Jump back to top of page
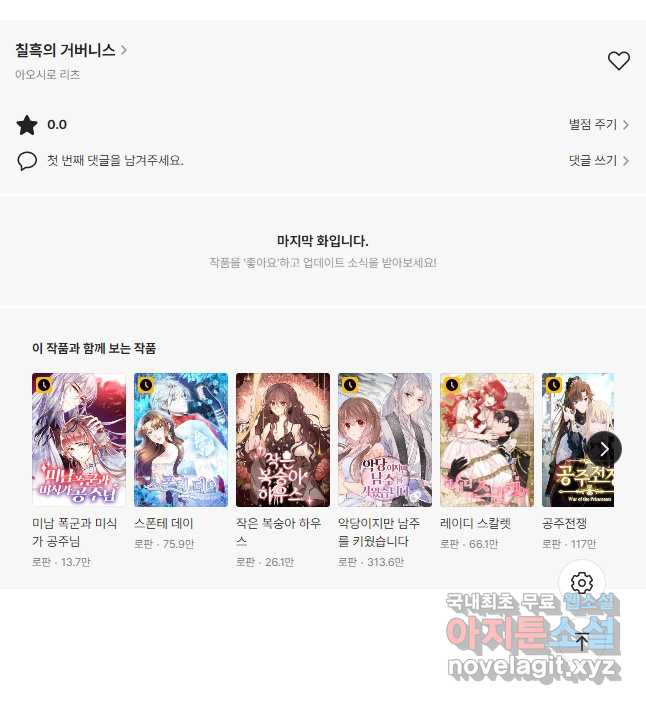Screen dimensions: 646x705 tap(582, 642)
